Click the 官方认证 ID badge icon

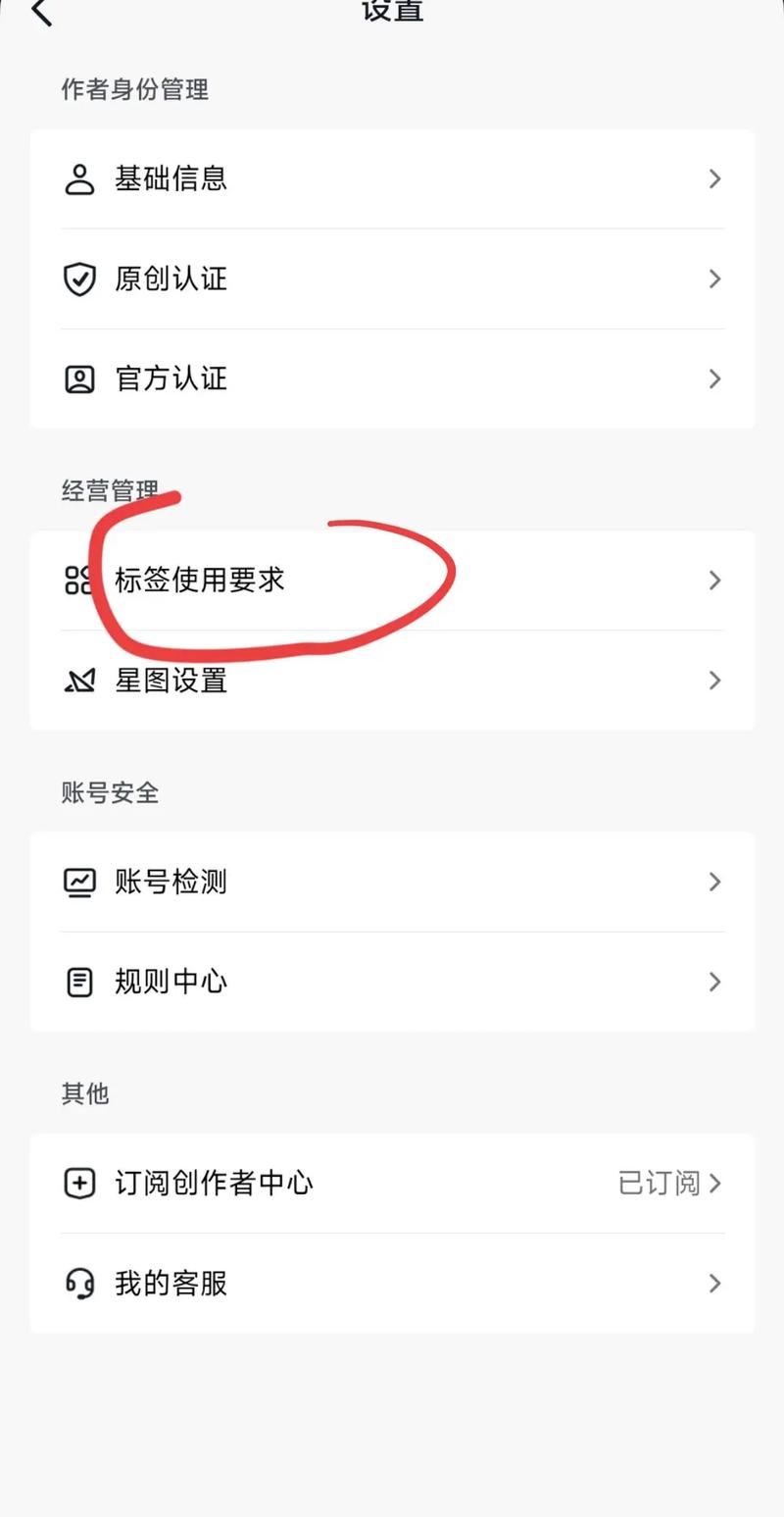79,379
